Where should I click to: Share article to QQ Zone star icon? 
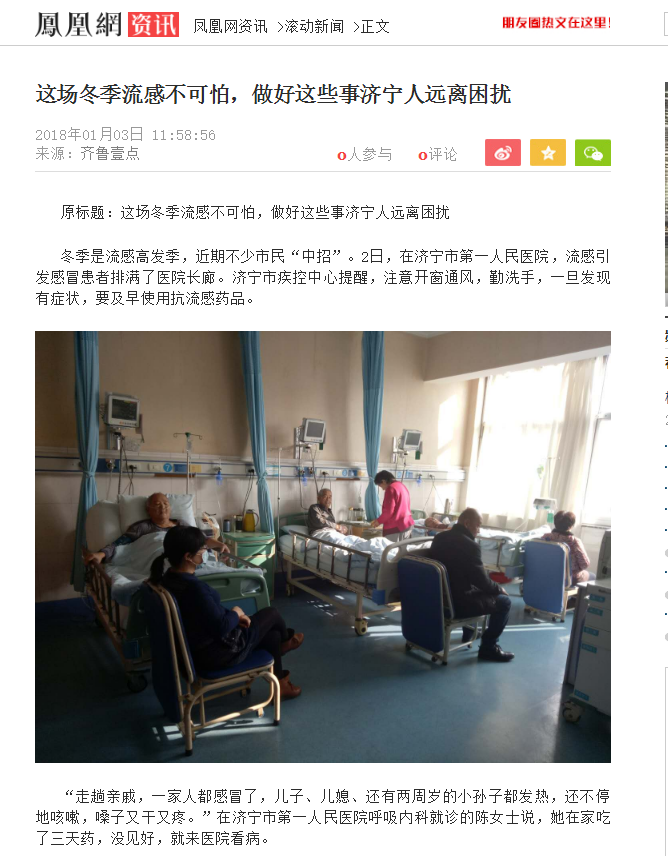tap(548, 153)
